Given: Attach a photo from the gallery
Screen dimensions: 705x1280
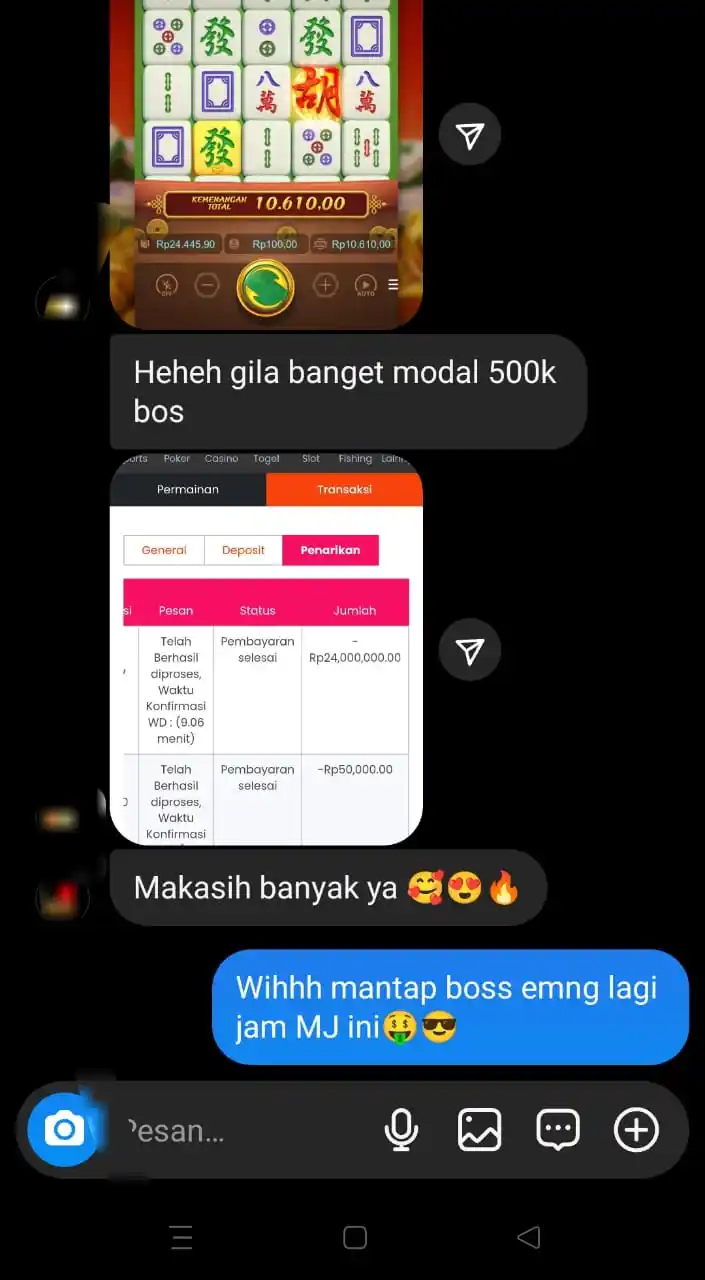Looking at the screenshot, I should (479, 1130).
